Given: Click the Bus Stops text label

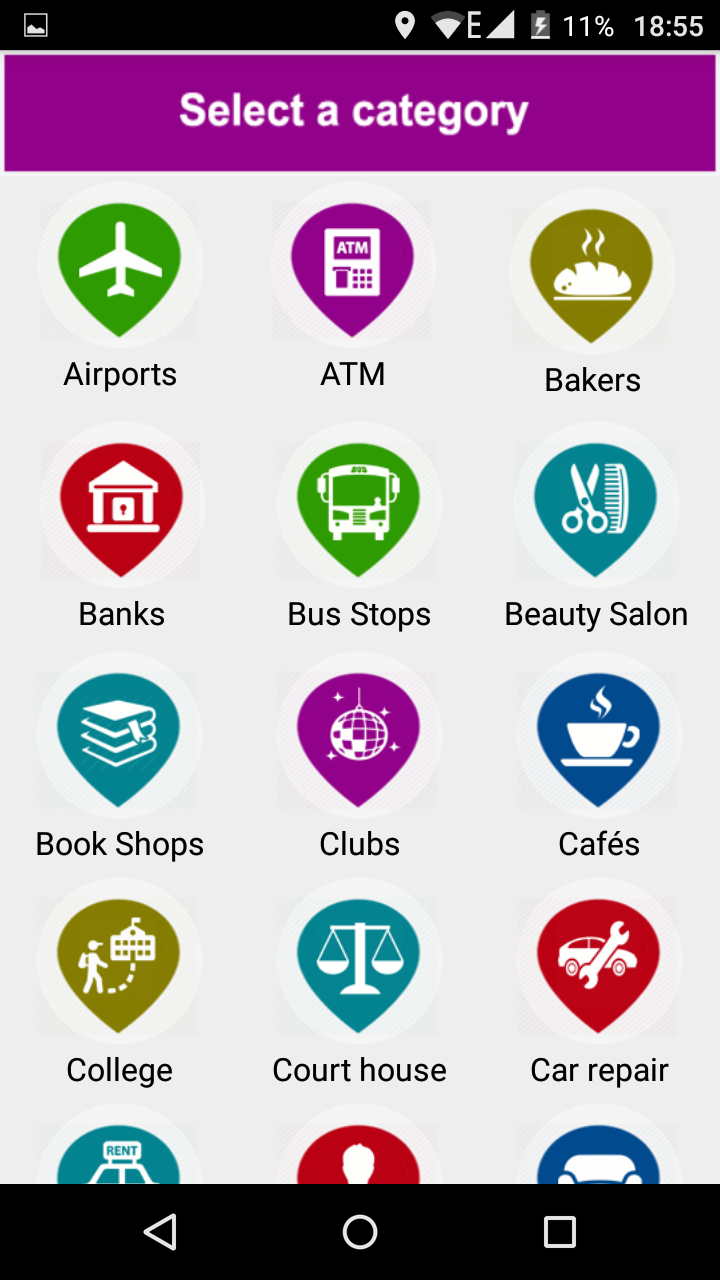Looking at the screenshot, I should (x=358, y=613).
